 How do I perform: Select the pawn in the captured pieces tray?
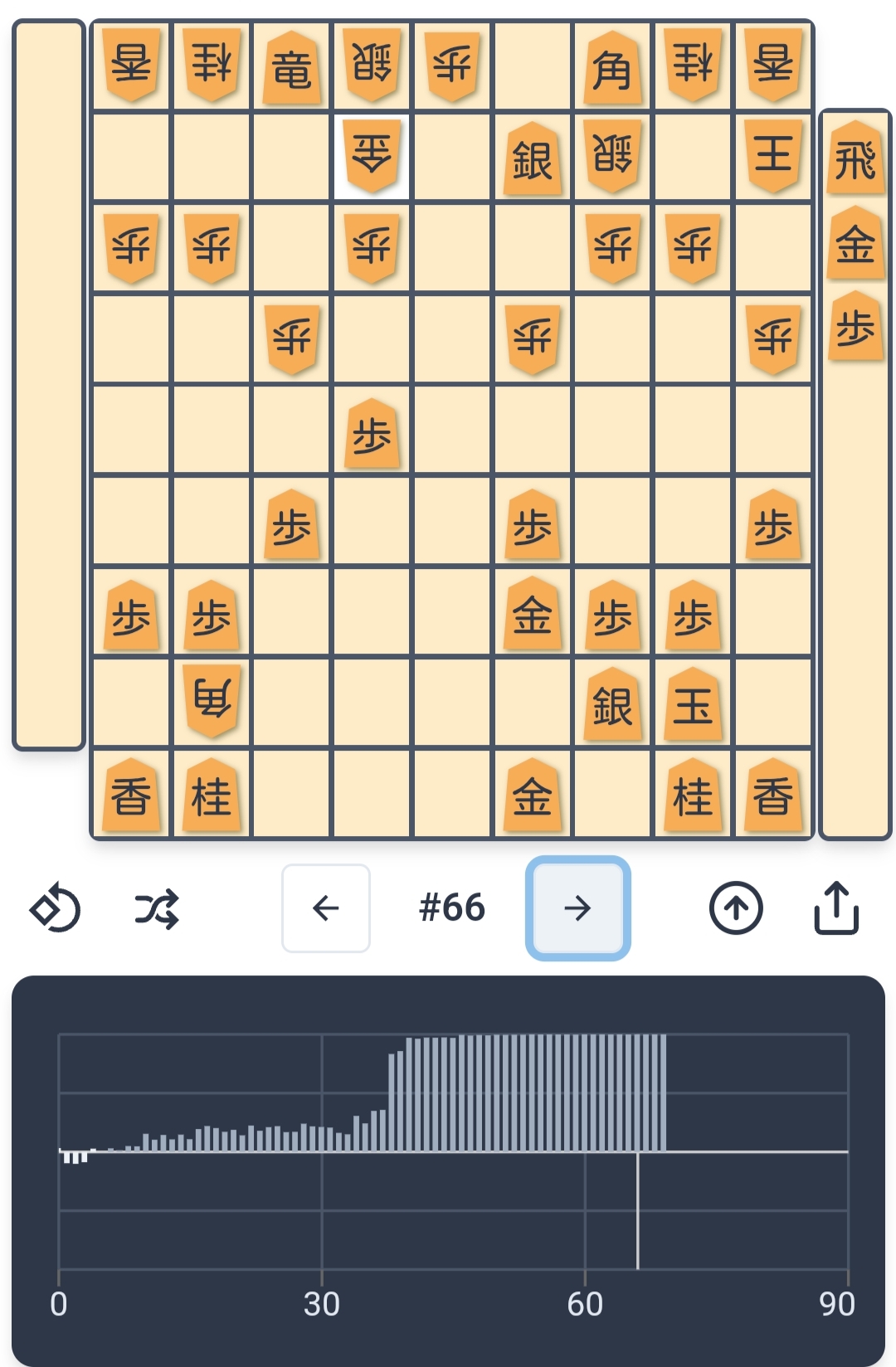(x=855, y=329)
